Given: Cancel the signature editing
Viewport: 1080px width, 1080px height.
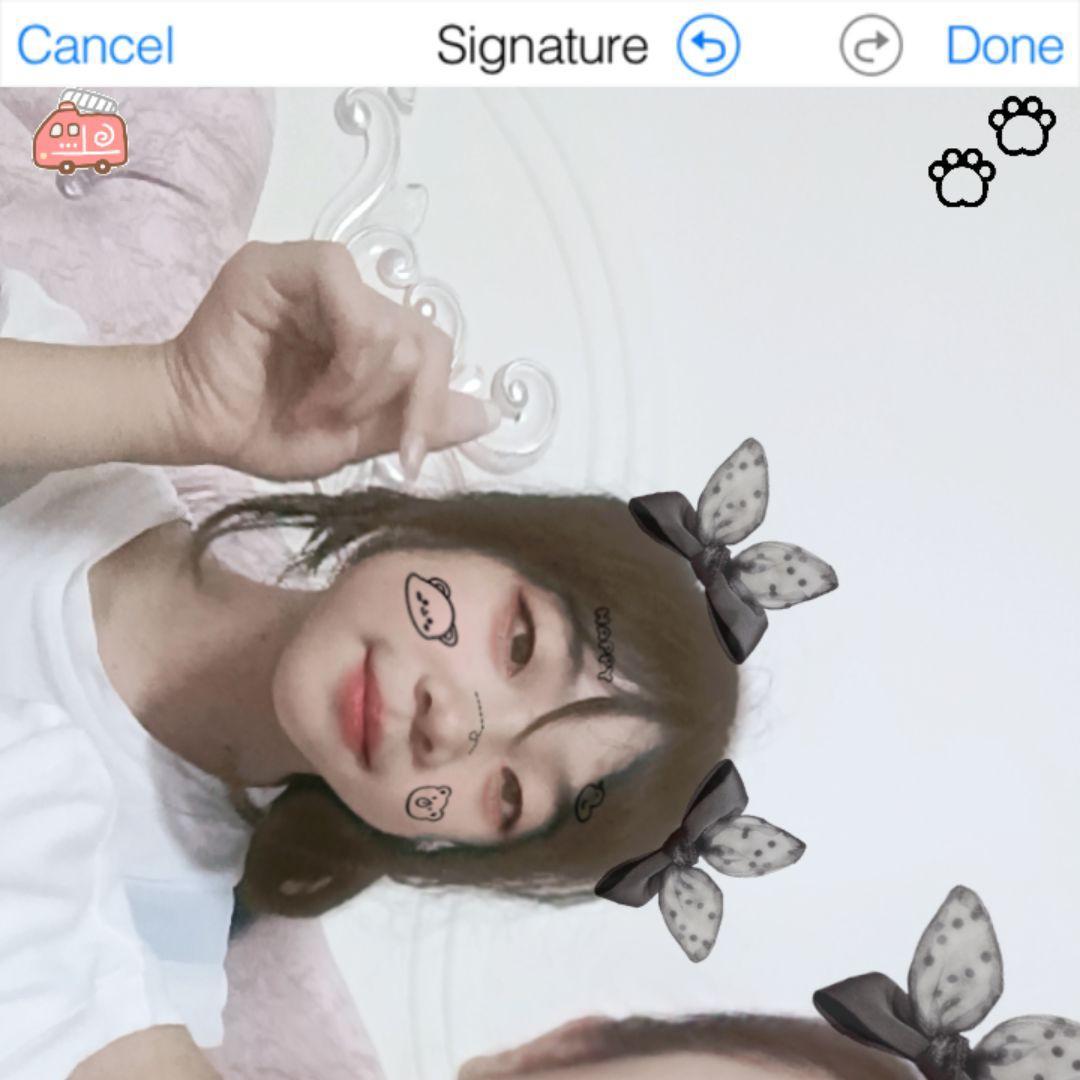Looking at the screenshot, I should [95, 46].
